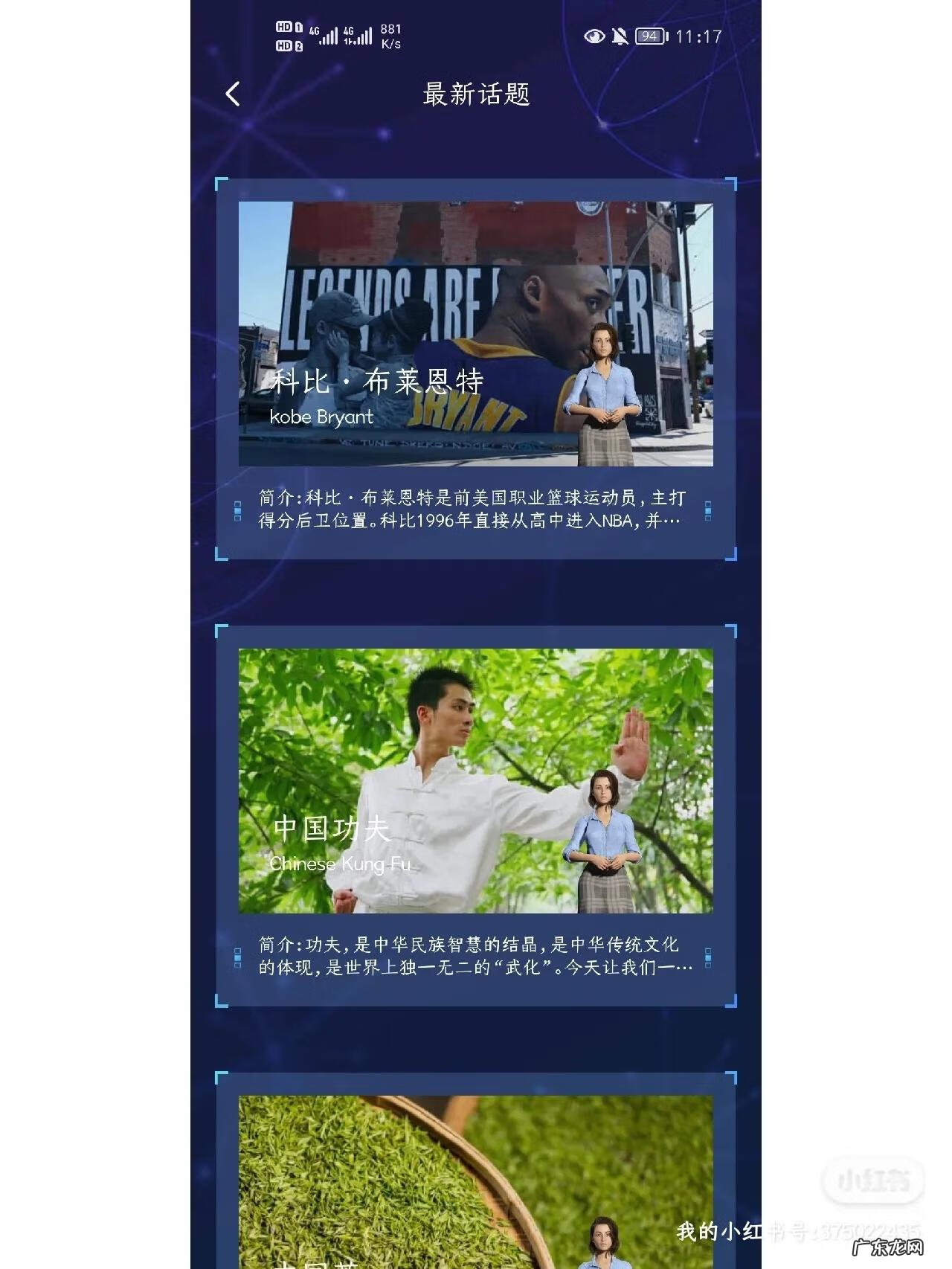Expand the partially visible tea topic card

[476, 1175]
